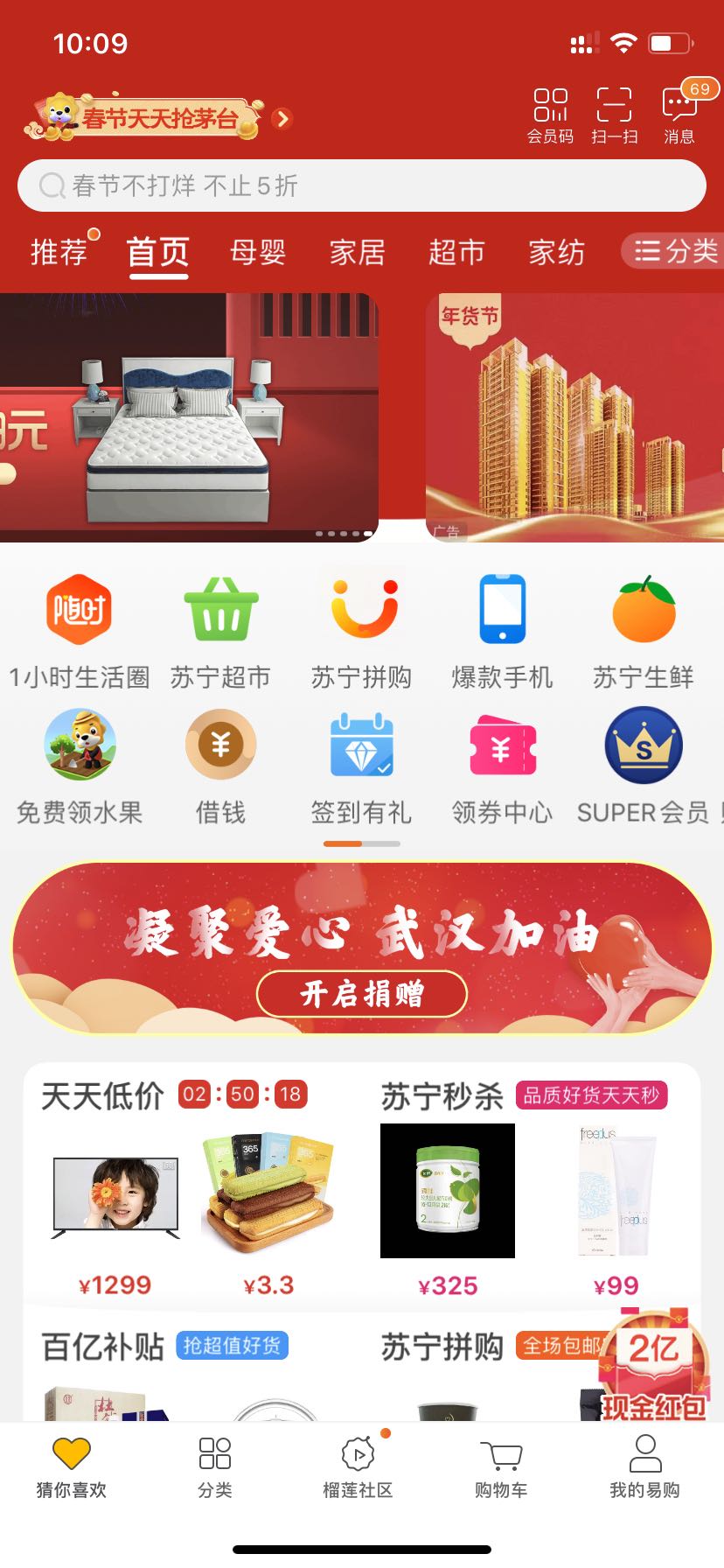The width and height of the screenshot is (724, 1568).
Task: Open 爆款手机 shortcut
Action: coord(502,632)
